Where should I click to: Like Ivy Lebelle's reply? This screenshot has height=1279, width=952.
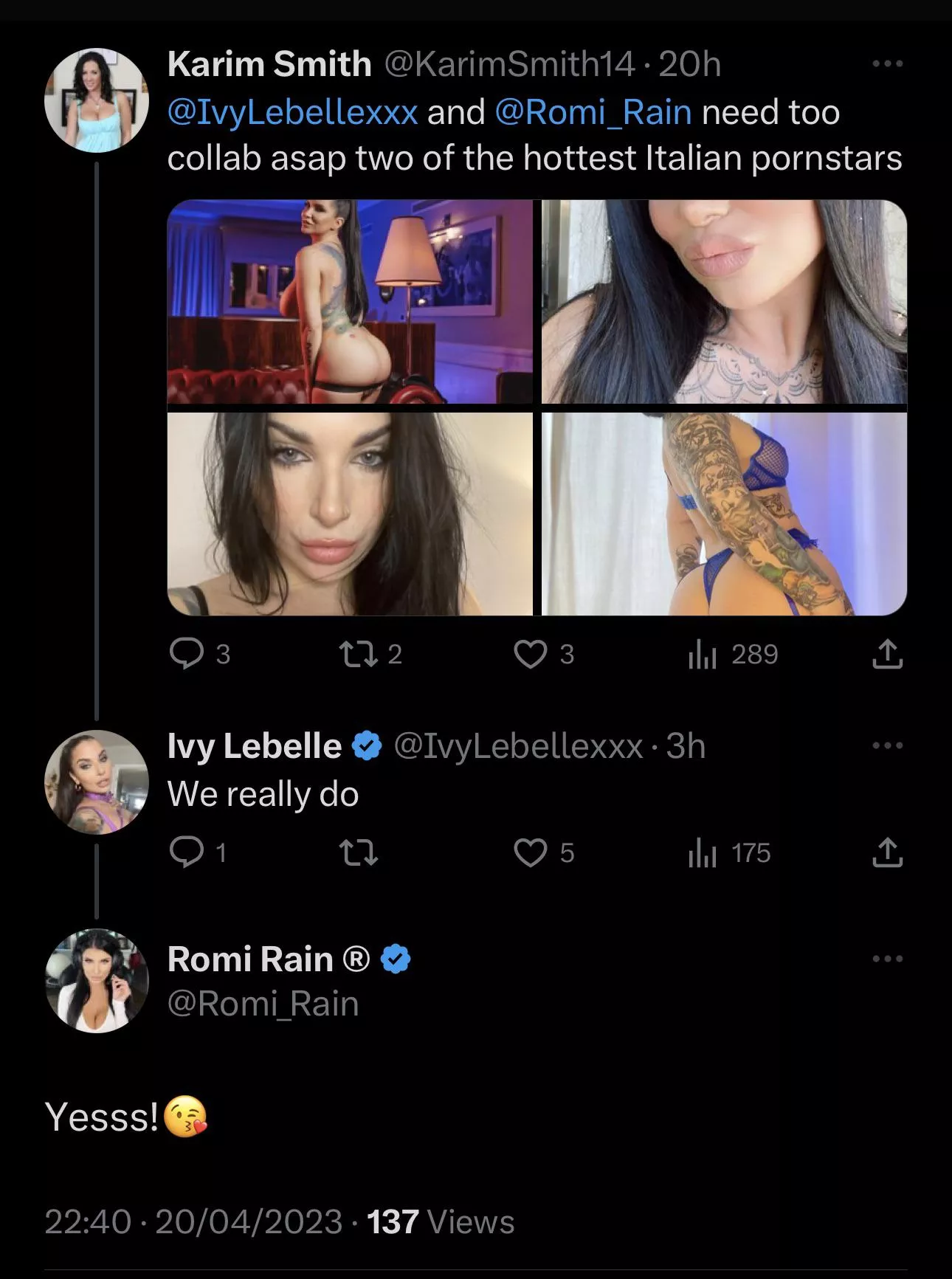[x=530, y=852]
